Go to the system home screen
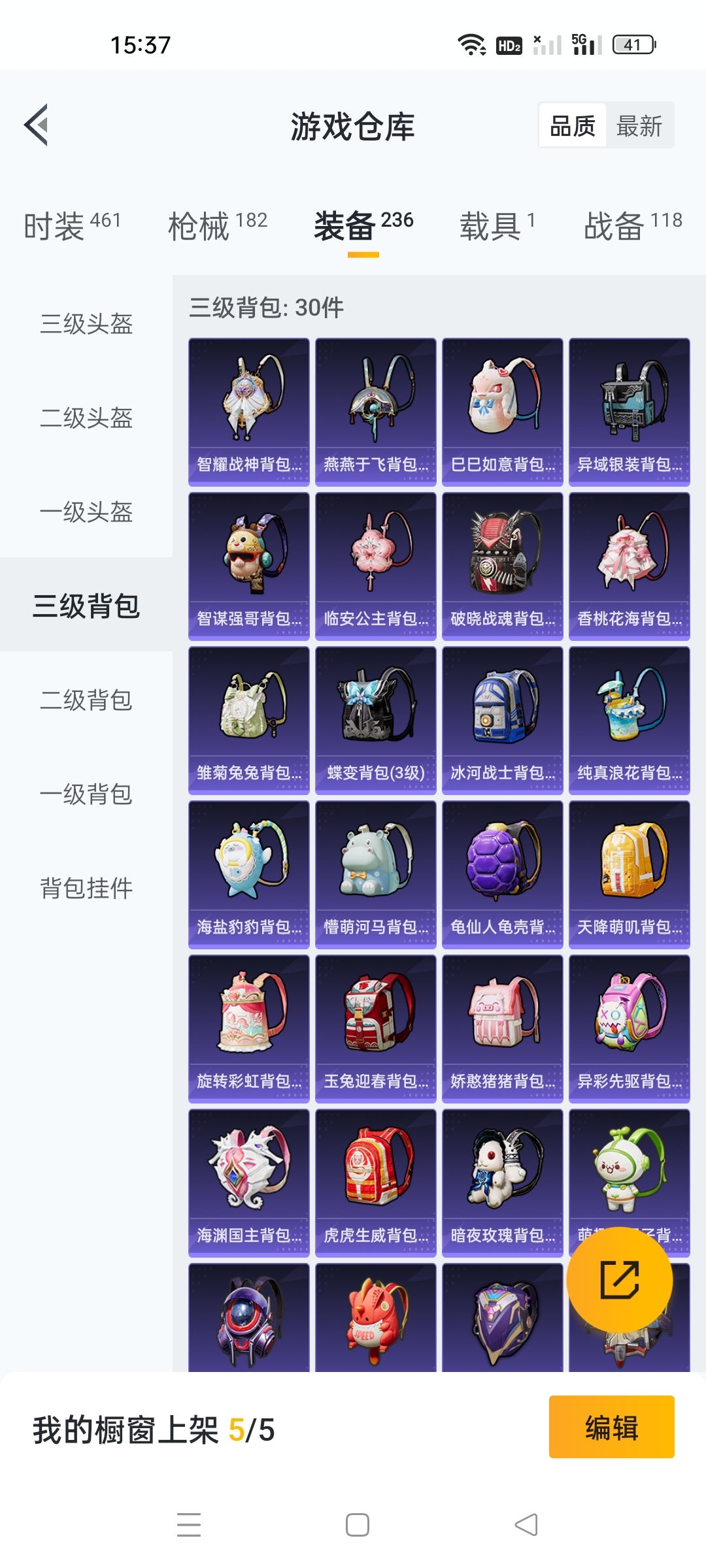This screenshot has width=706, height=1568. 357,1525
